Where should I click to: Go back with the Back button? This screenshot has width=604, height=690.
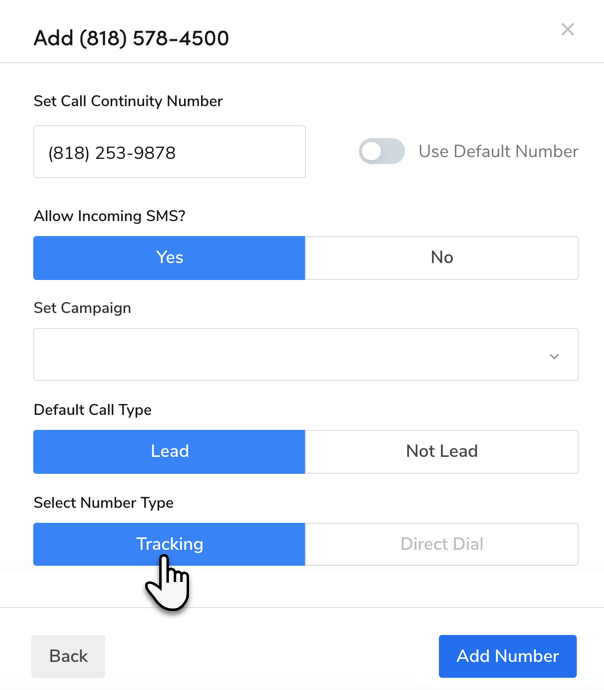68,656
